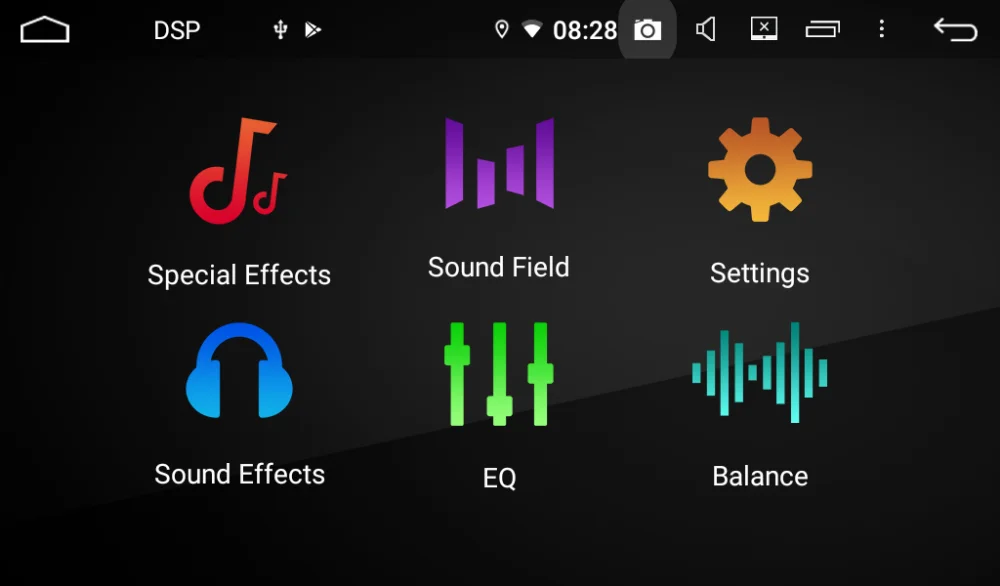Take a screenshot with the camera icon
The height and width of the screenshot is (586, 1000).
(648, 30)
